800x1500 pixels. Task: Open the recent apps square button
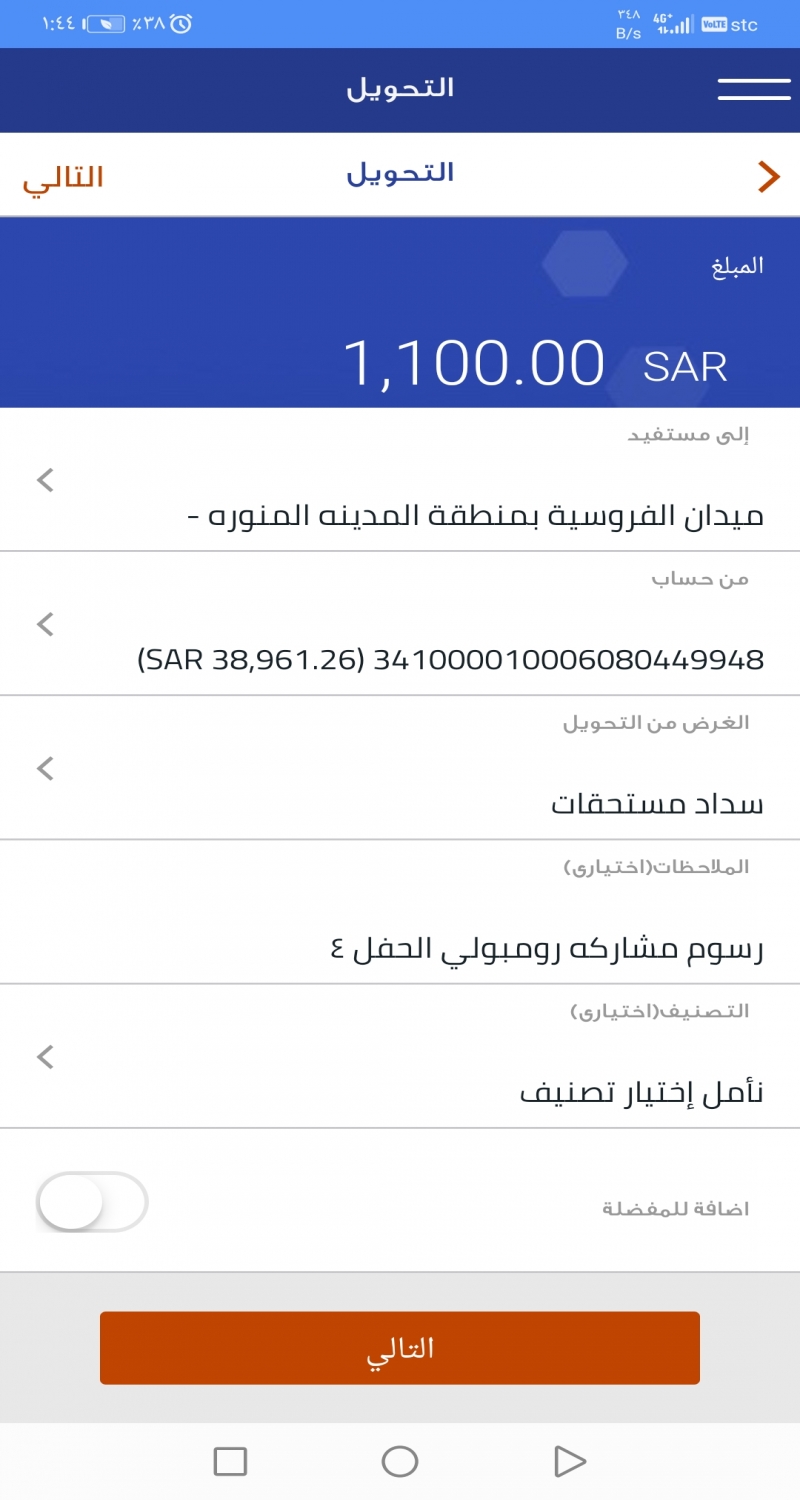tap(230, 1462)
